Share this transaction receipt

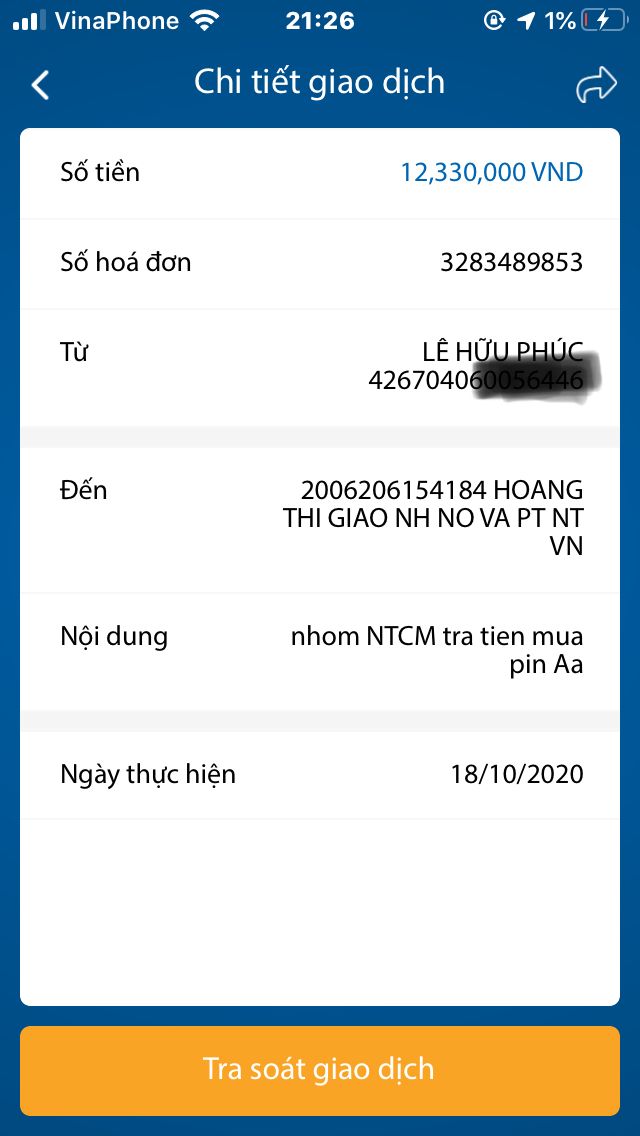[596, 86]
